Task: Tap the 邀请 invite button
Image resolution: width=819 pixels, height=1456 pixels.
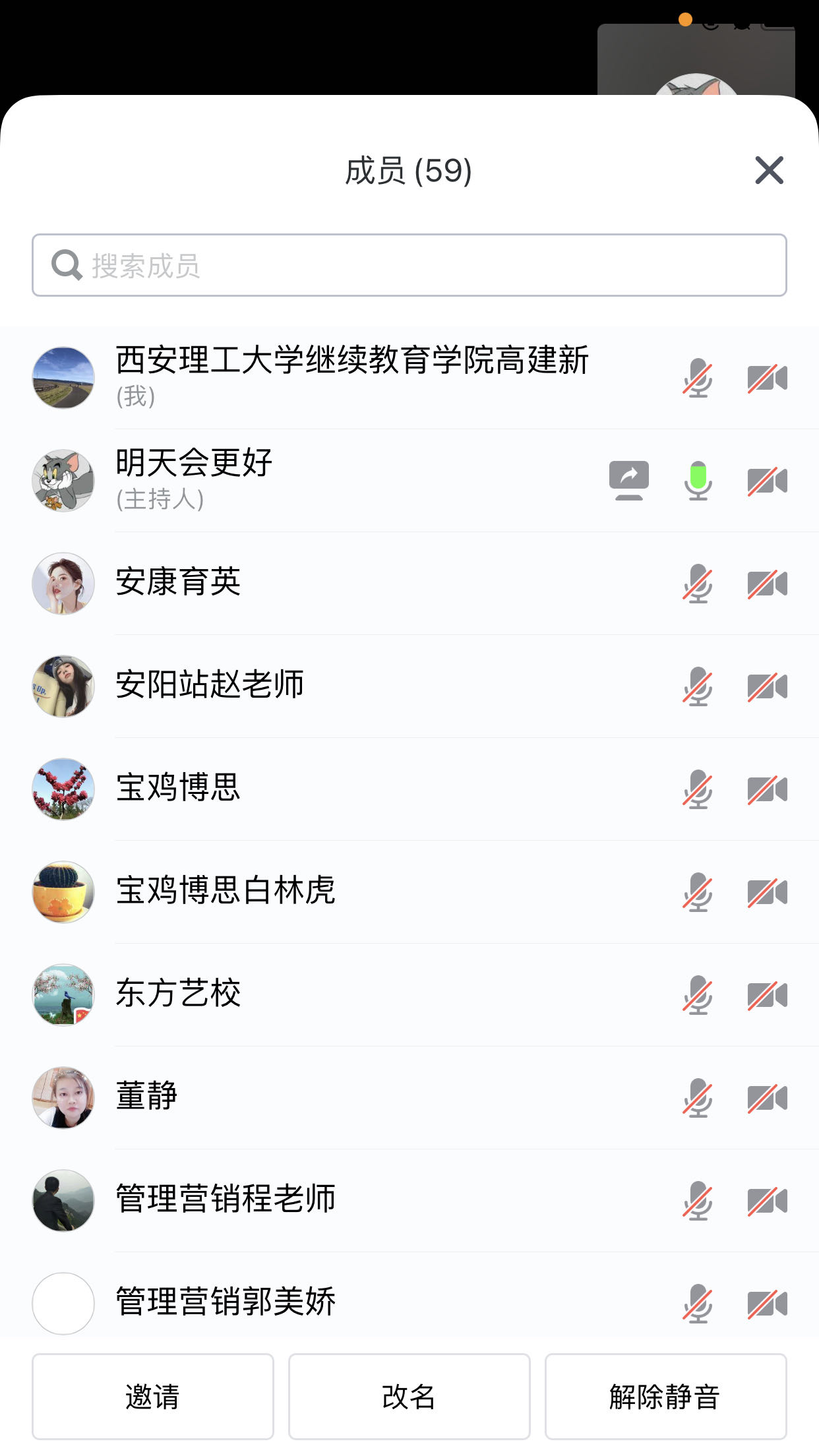Action: pos(152,1396)
